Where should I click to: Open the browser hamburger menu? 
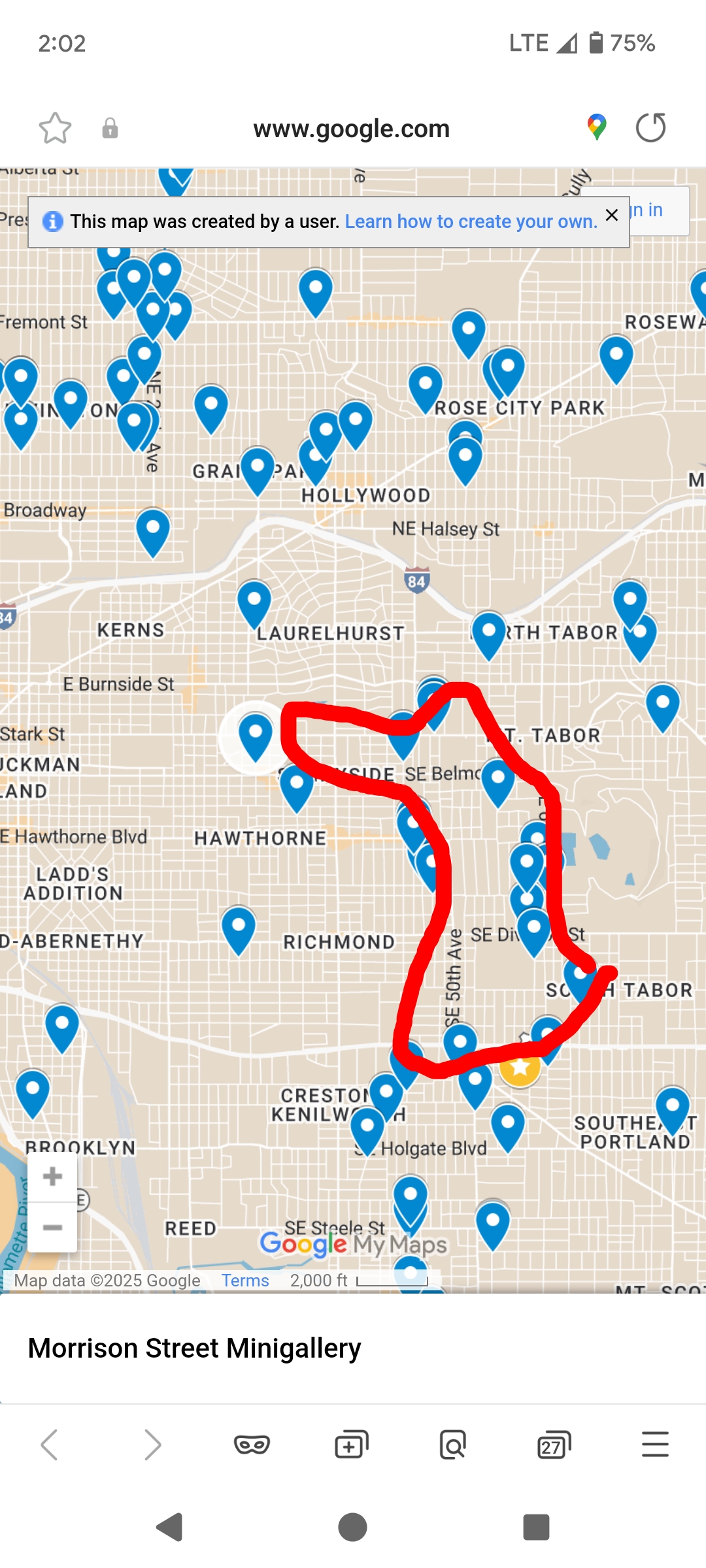coord(655,1444)
